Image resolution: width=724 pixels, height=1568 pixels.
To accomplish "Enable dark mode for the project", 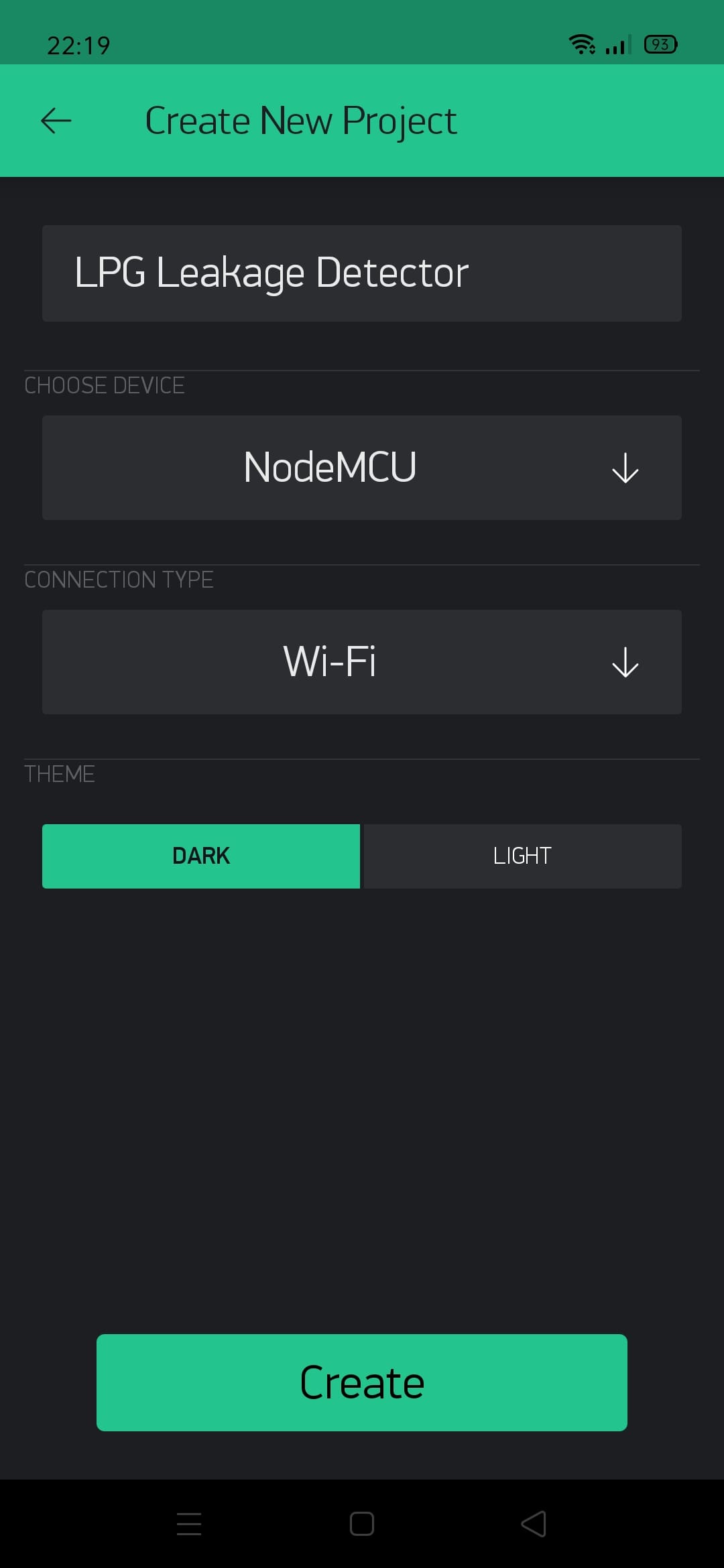I will tap(201, 856).
